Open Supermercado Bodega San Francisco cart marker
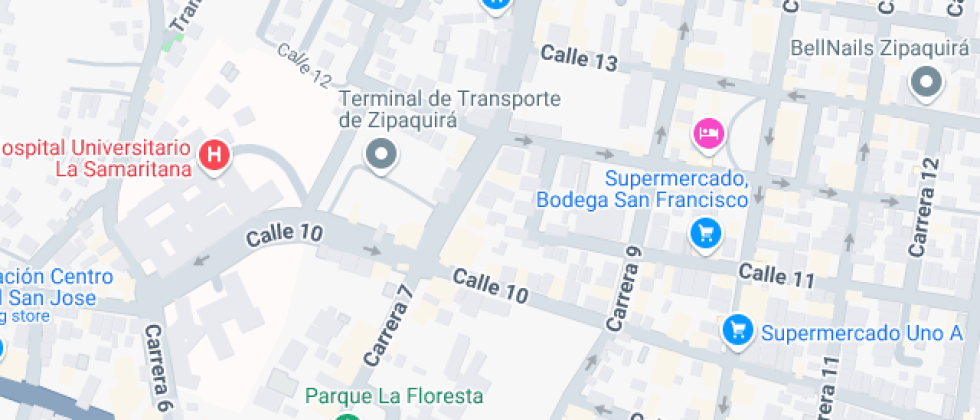Image resolution: width=980 pixels, height=420 pixels. click(x=707, y=234)
